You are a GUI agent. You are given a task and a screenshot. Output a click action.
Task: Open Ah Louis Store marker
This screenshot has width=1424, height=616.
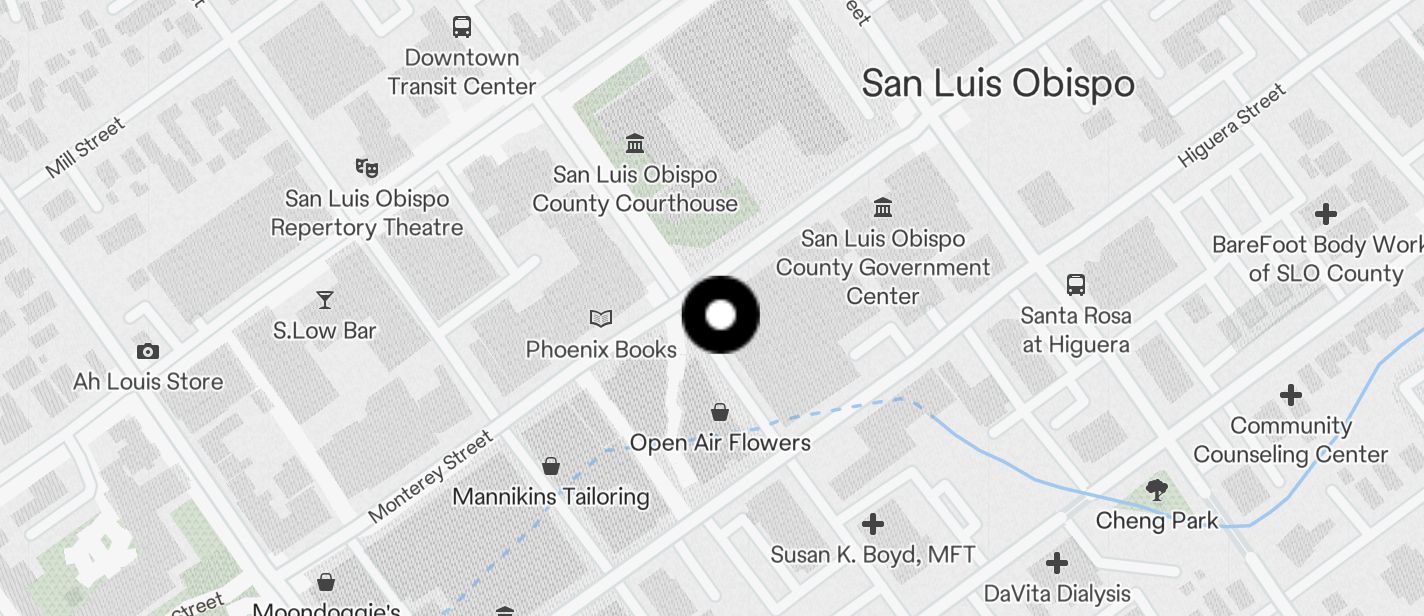[148, 351]
